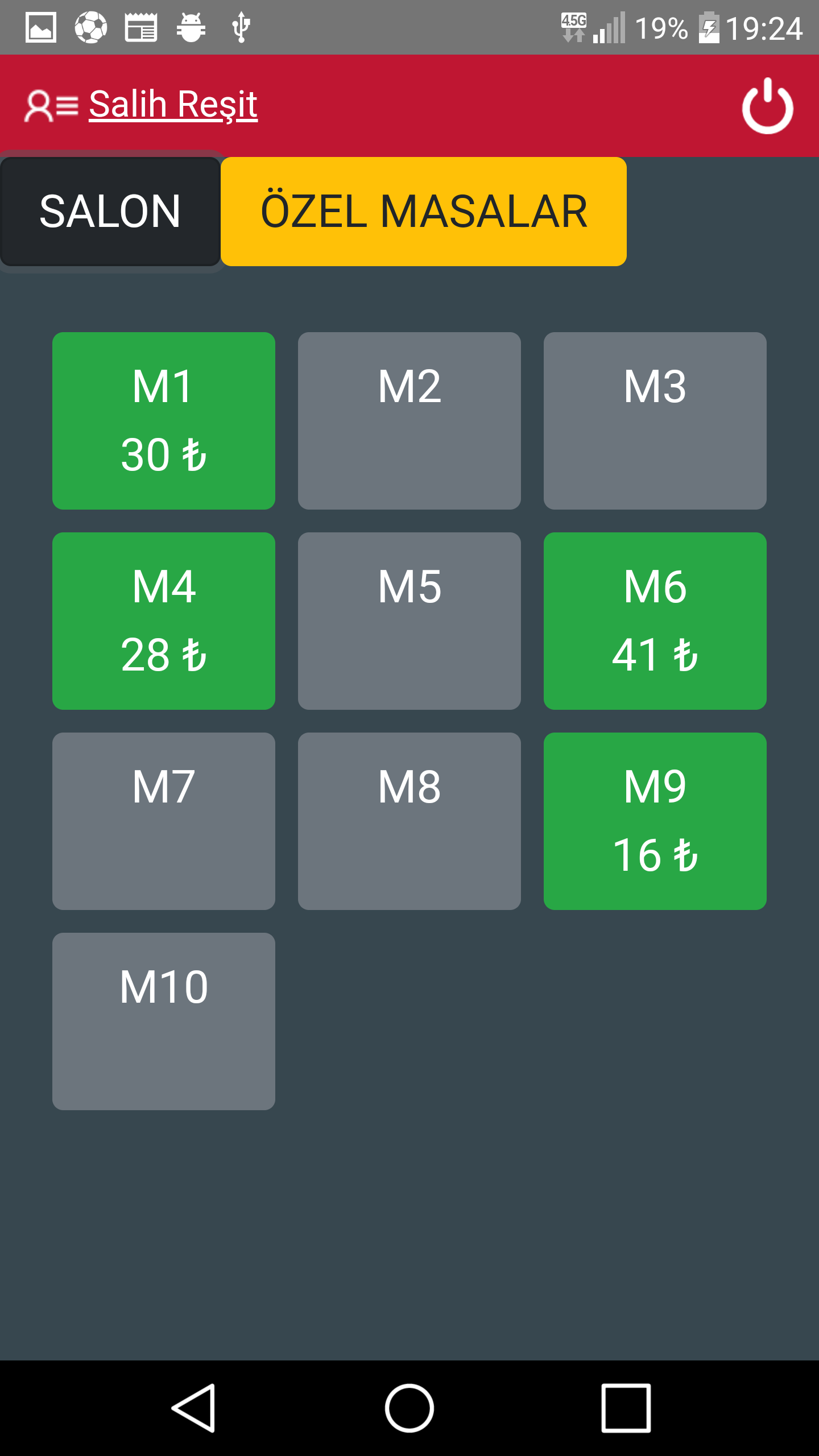Open table M4 with 28 ₺
This screenshot has width=819, height=1456.
coord(164,621)
